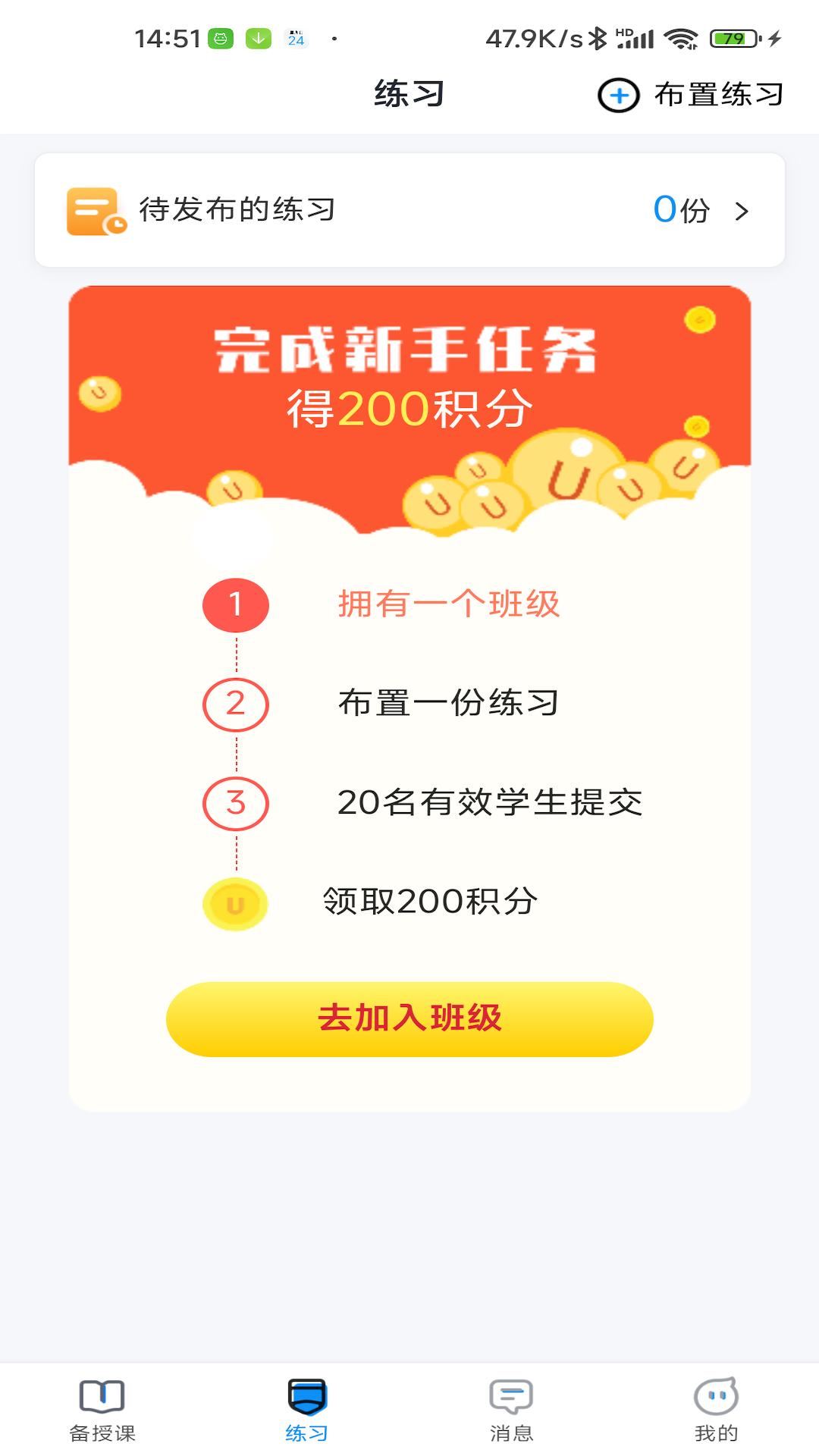Tap the gold coin icon beside 领取200积分
The width and height of the screenshot is (819, 1456).
[x=236, y=902]
